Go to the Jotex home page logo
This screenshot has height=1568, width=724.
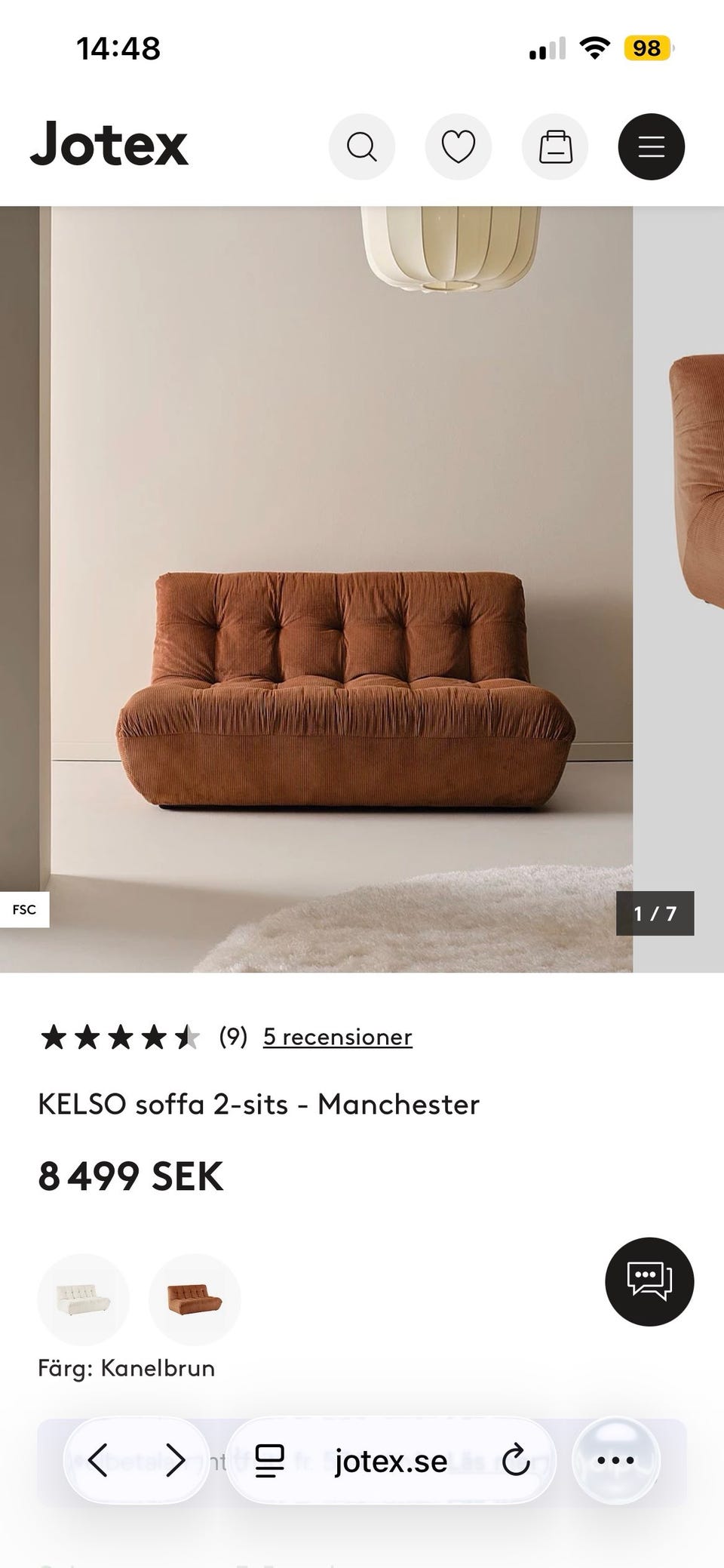coord(109,144)
